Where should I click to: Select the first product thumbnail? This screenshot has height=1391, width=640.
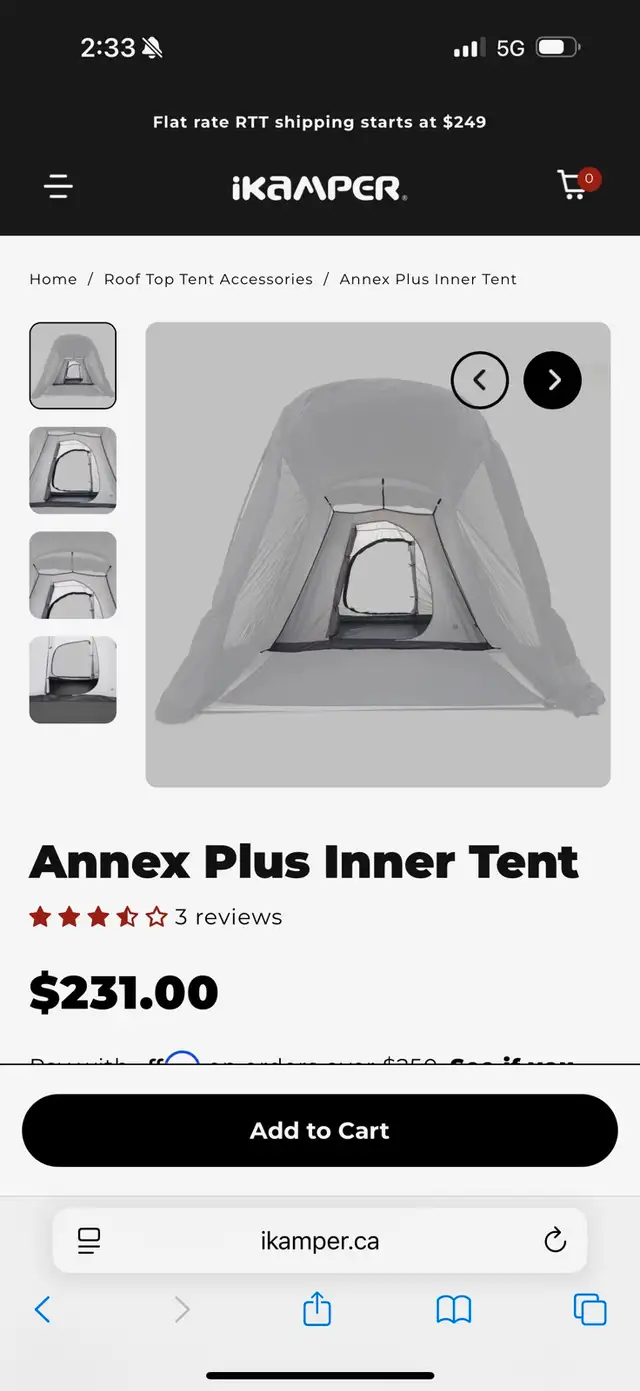click(73, 365)
